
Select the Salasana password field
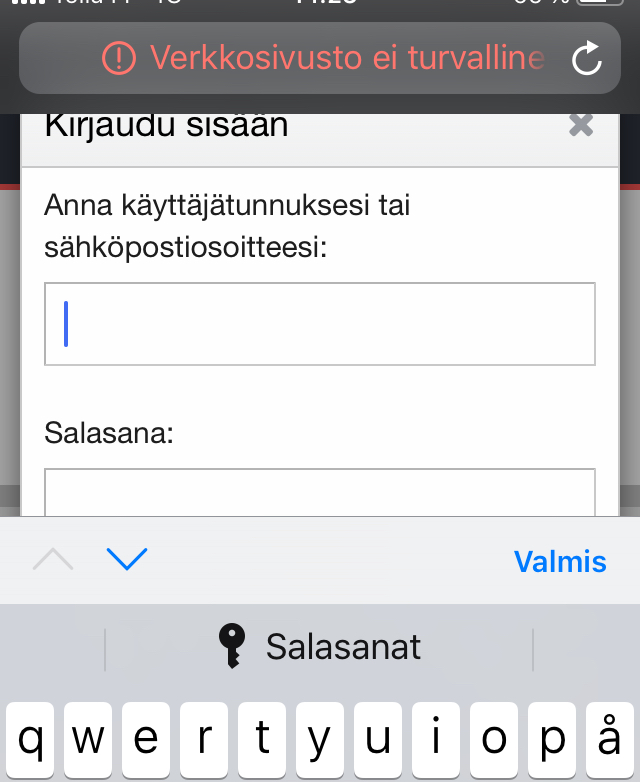(x=320, y=492)
